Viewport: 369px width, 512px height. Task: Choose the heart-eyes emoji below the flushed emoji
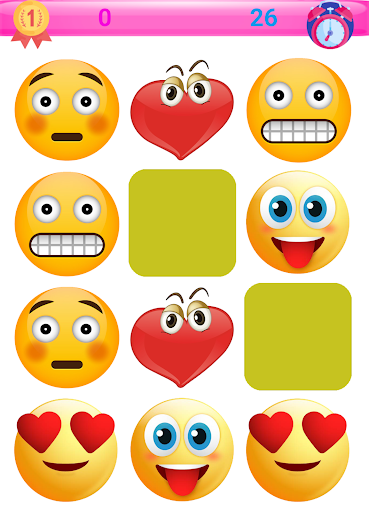66,450
